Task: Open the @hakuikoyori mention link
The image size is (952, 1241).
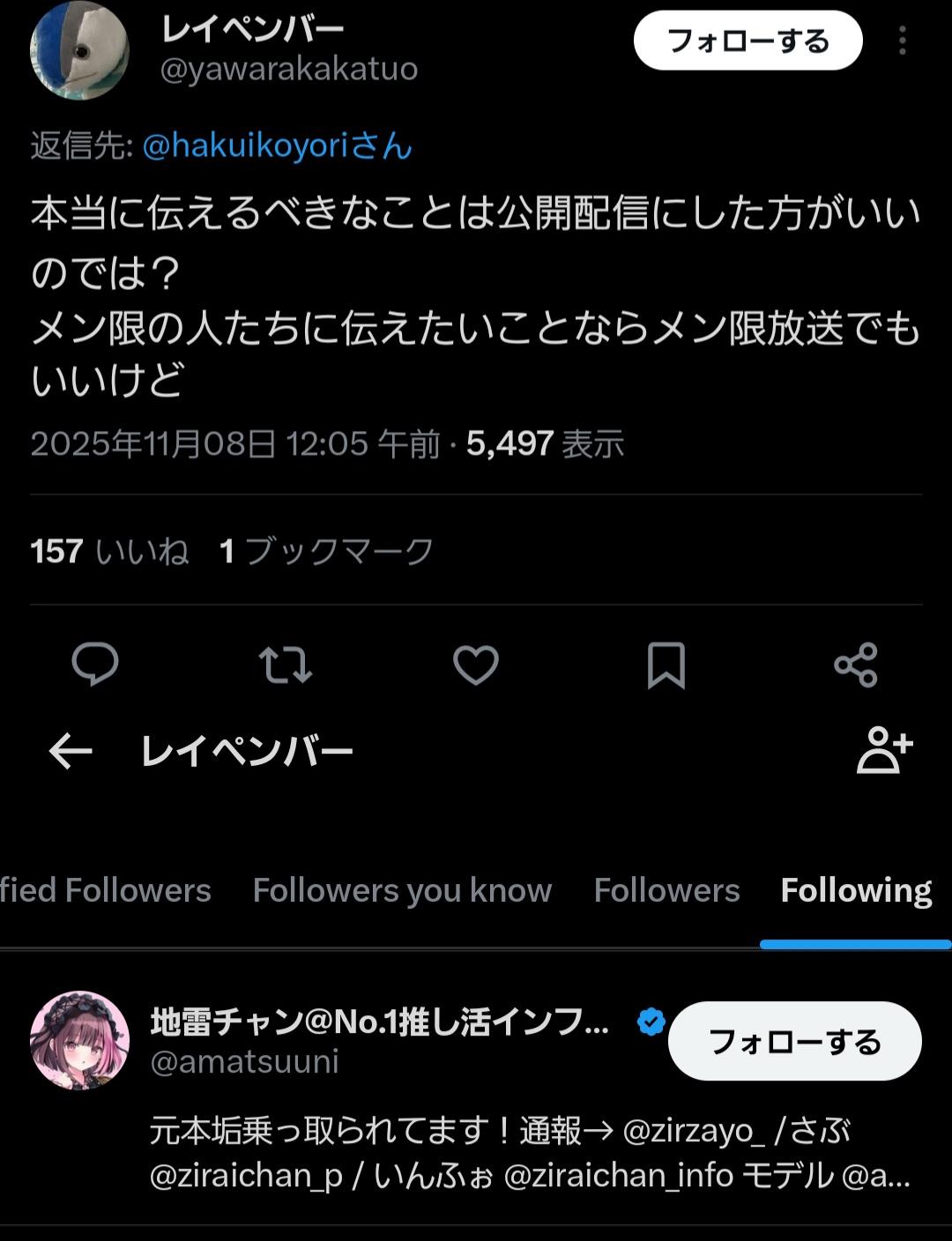Action: pyautogui.click(x=277, y=145)
